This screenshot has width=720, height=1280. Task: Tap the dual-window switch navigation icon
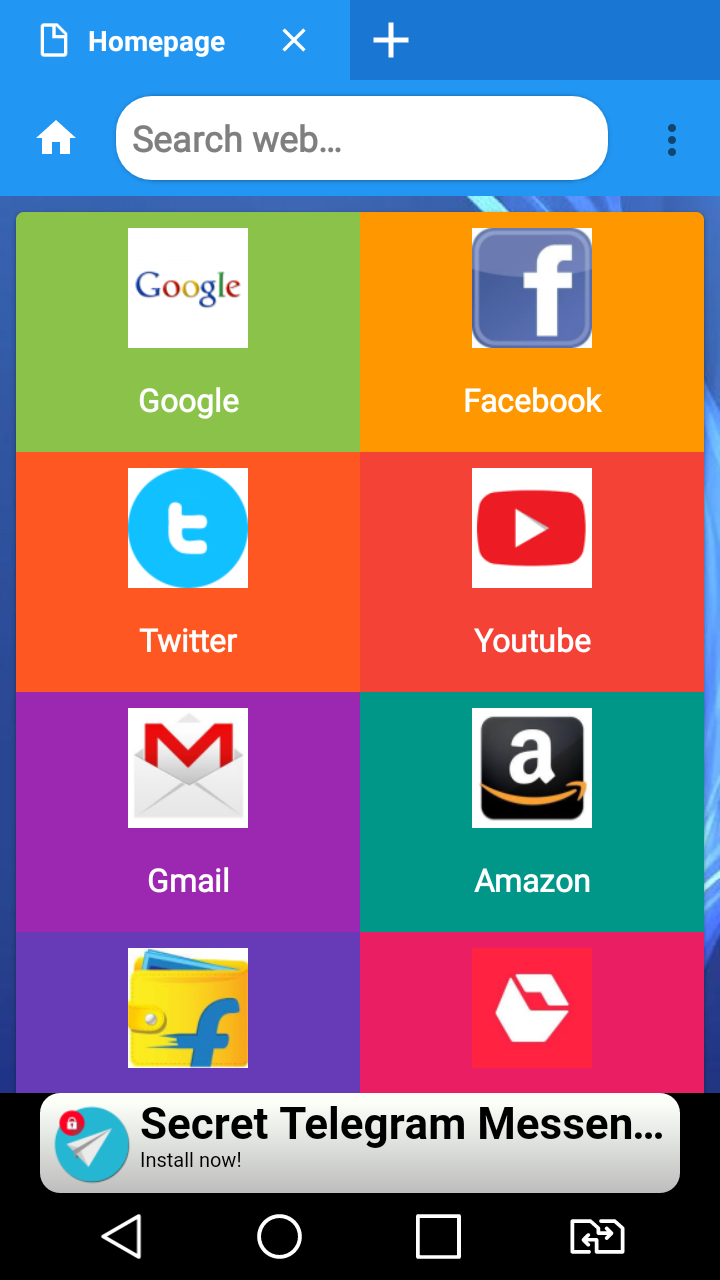click(597, 1237)
